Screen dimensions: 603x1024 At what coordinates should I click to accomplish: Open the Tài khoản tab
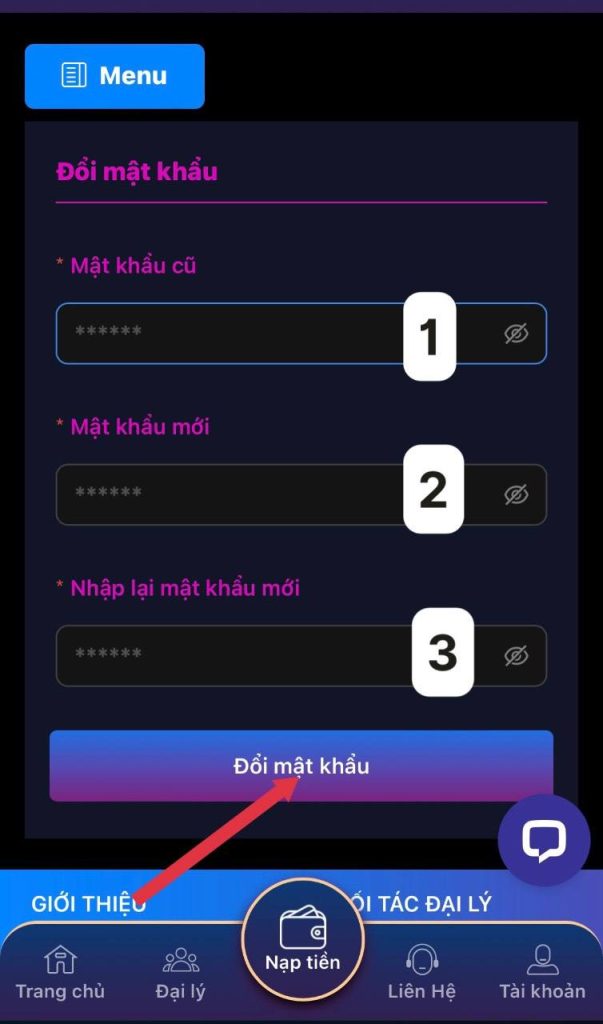[x=542, y=973]
